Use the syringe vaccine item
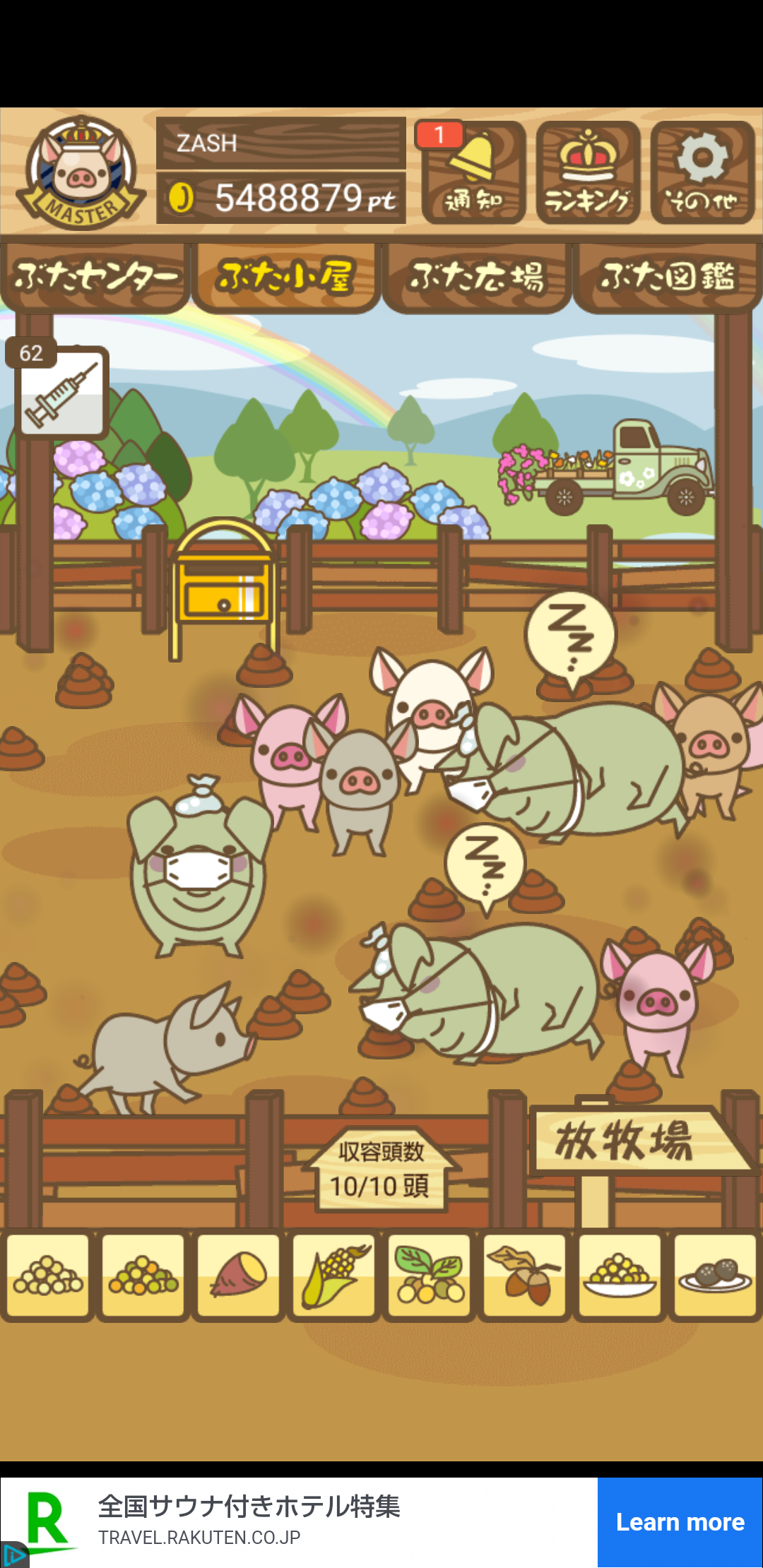Screen dimensions: 763x1568 point(62,393)
